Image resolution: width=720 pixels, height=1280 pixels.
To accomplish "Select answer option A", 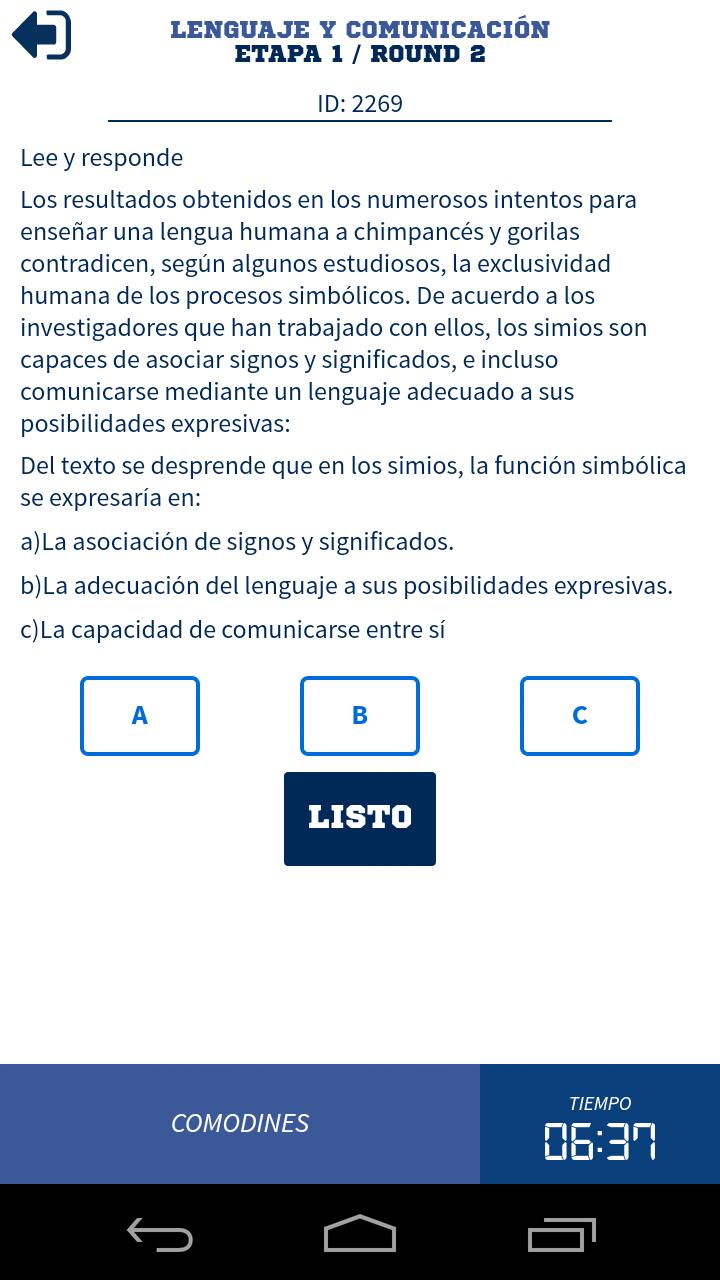I will [x=140, y=715].
